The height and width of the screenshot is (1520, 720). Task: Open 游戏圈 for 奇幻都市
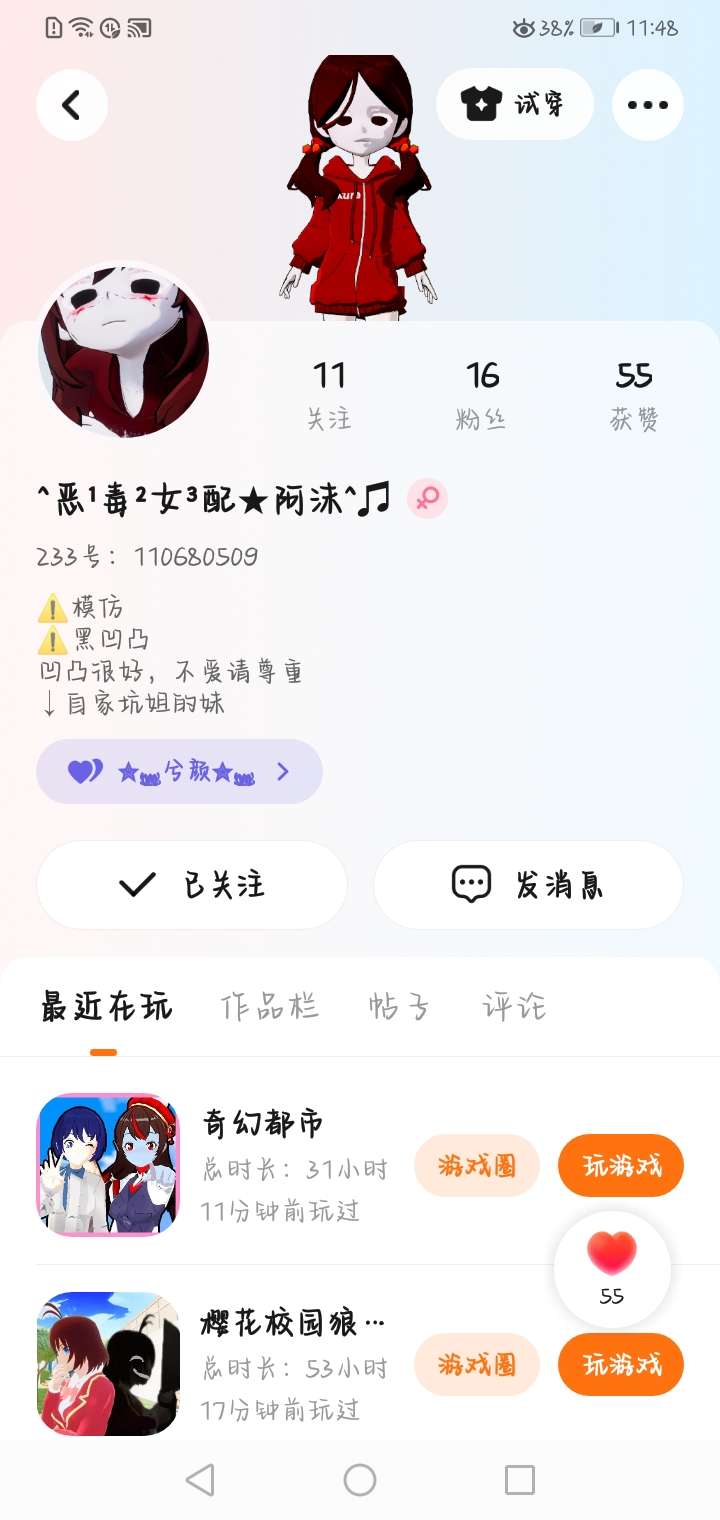tap(477, 1165)
